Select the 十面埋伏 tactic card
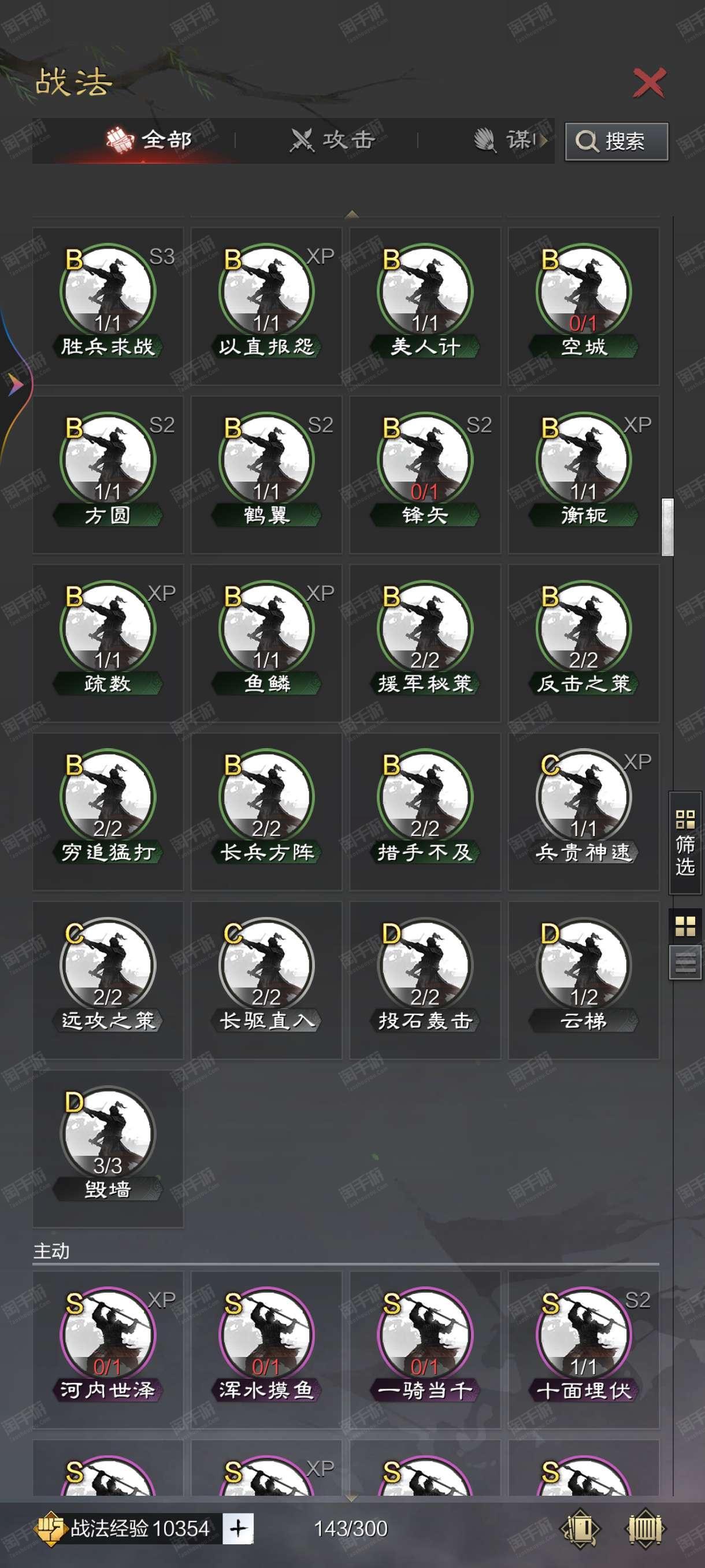The height and width of the screenshot is (1568, 705). tap(583, 1349)
